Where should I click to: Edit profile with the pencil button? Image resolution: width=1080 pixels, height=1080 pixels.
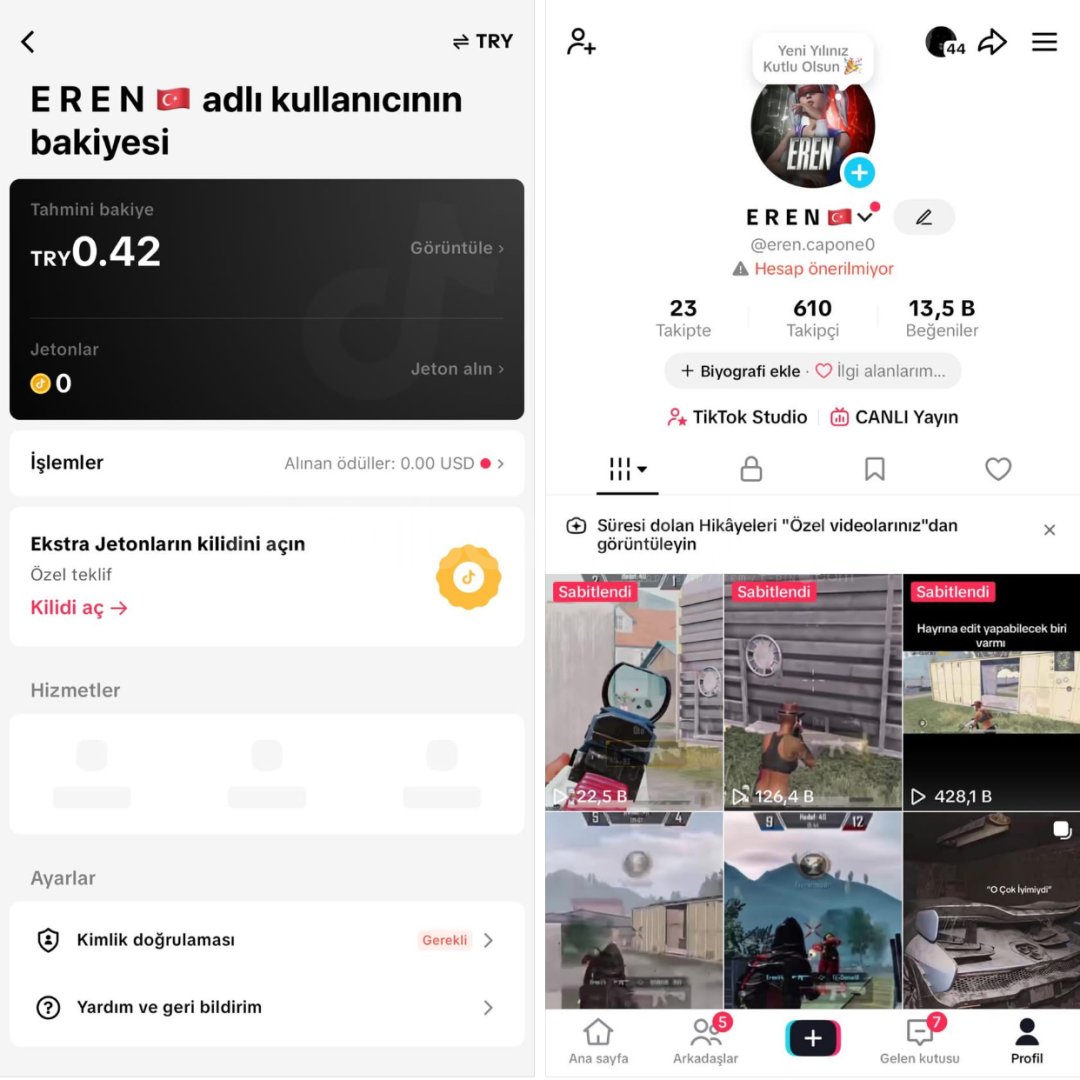click(x=924, y=217)
